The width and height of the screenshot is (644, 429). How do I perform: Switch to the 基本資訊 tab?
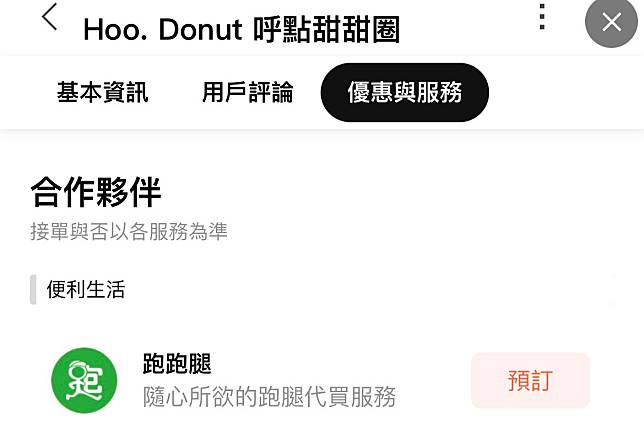[x=102, y=93]
